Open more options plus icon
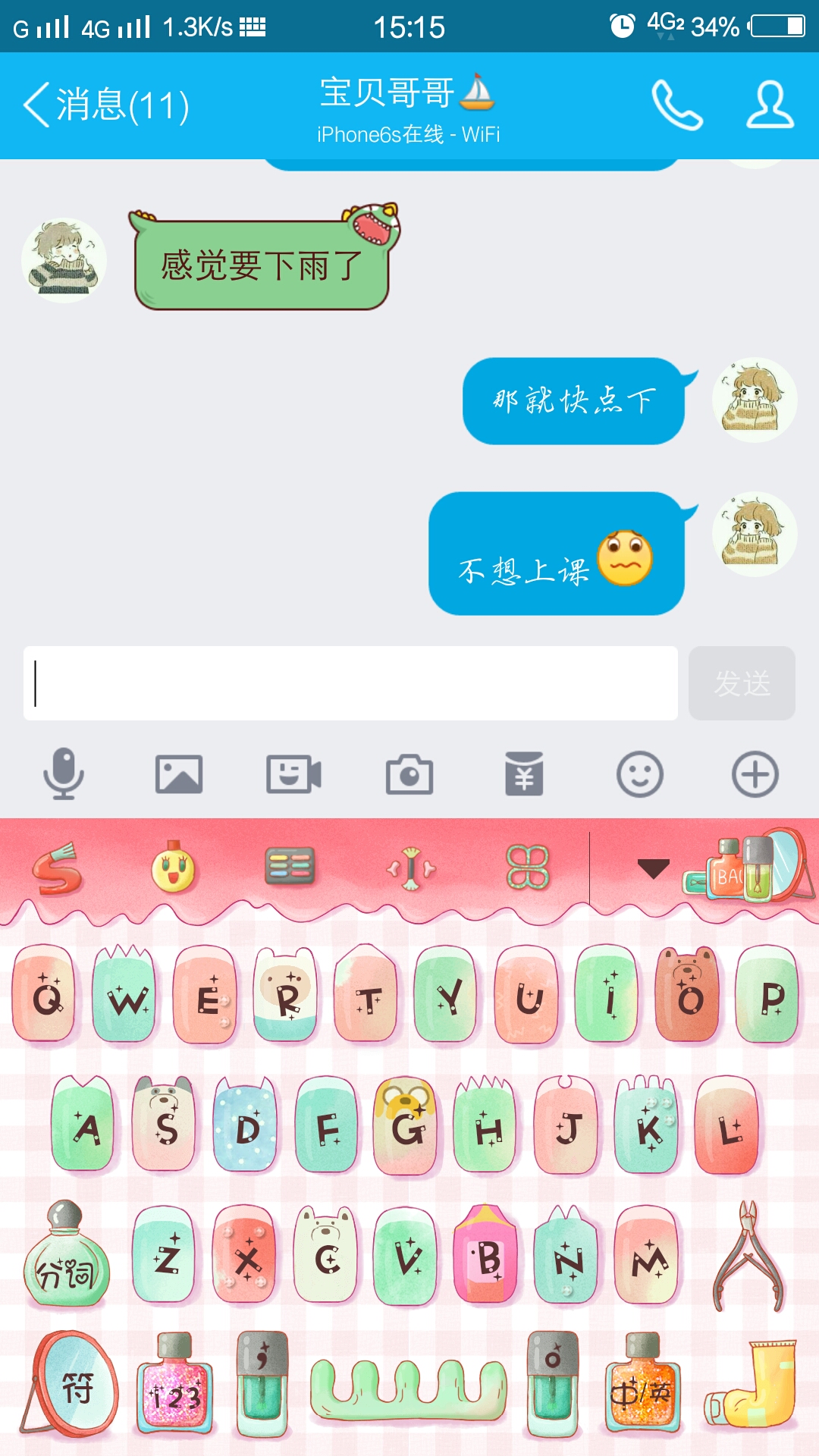This screenshot has width=819, height=1456. (755, 774)
